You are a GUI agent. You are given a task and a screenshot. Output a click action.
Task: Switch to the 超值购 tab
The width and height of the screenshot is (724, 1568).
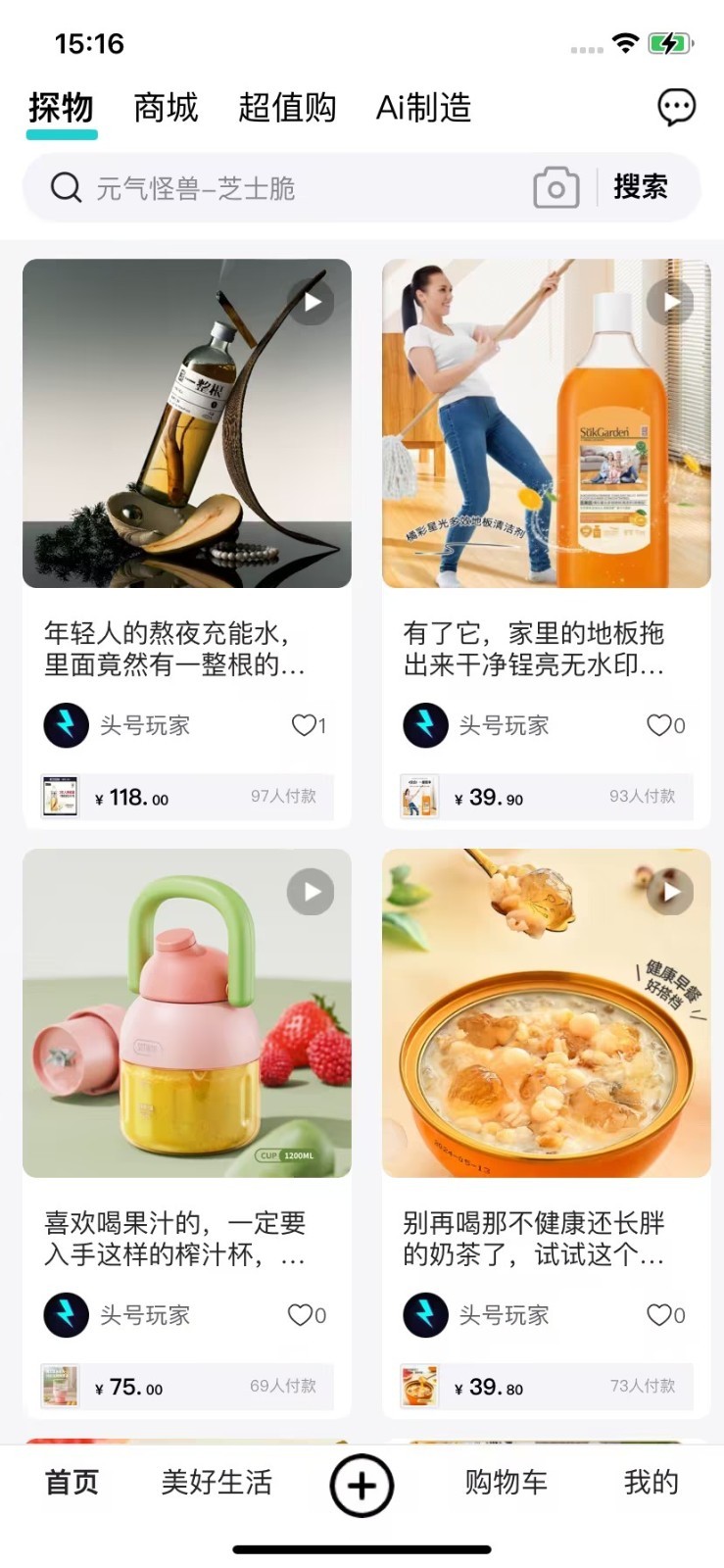[289, 108]
